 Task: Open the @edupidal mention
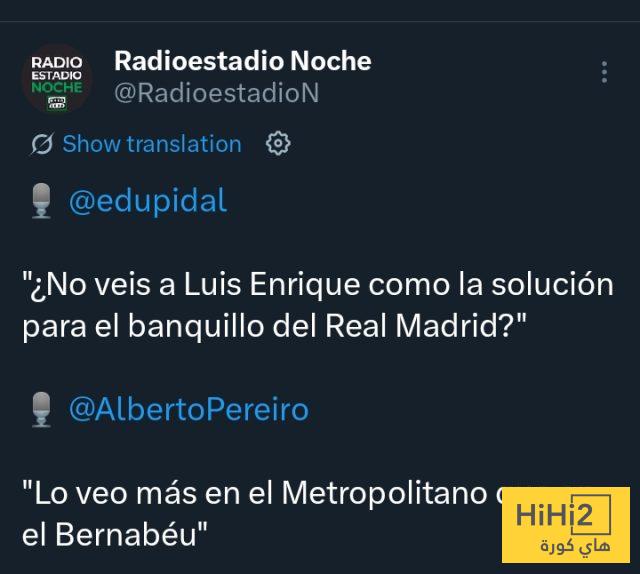[147, 201]
